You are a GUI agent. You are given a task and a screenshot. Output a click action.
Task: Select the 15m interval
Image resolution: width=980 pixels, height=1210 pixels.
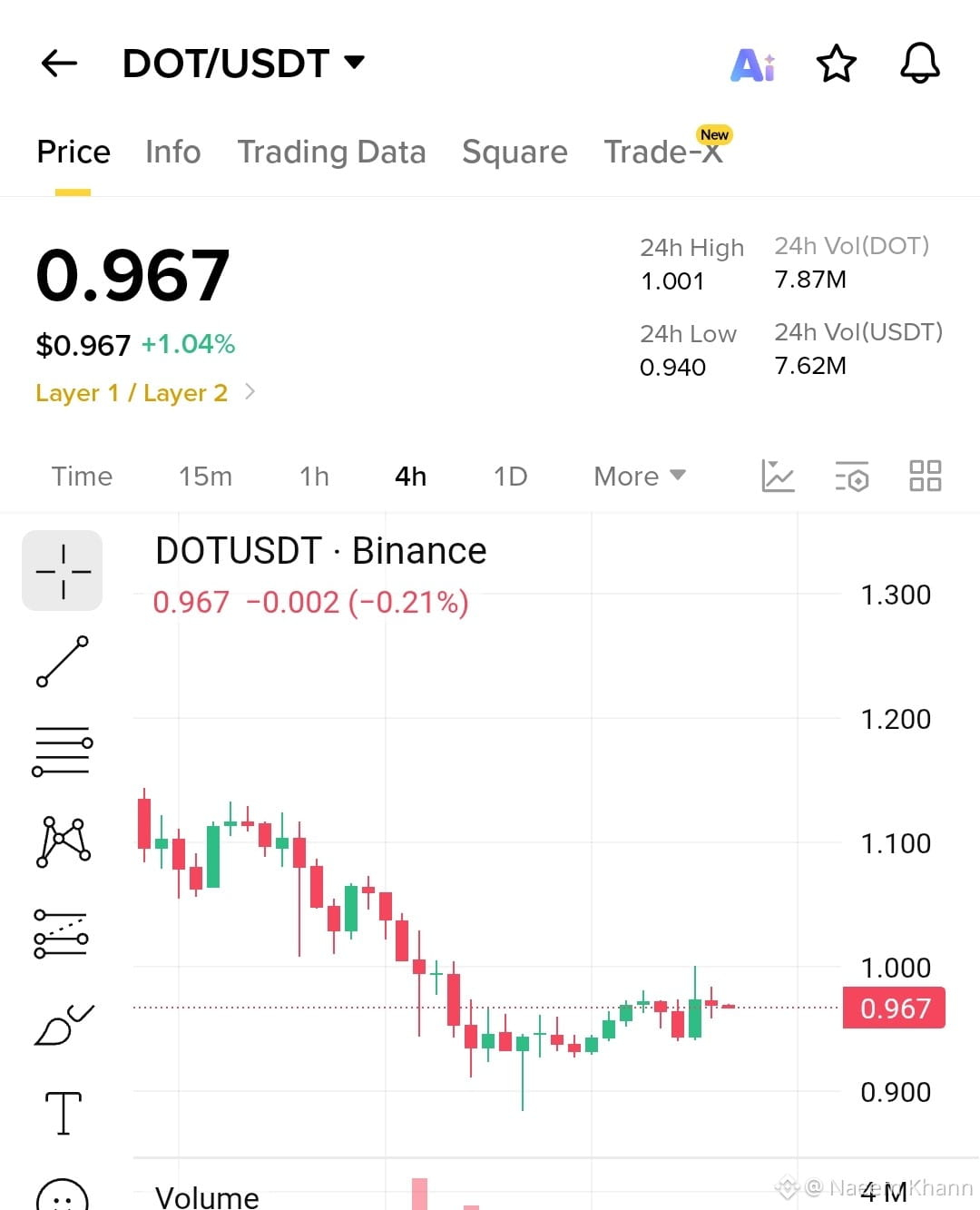point(205,477)
